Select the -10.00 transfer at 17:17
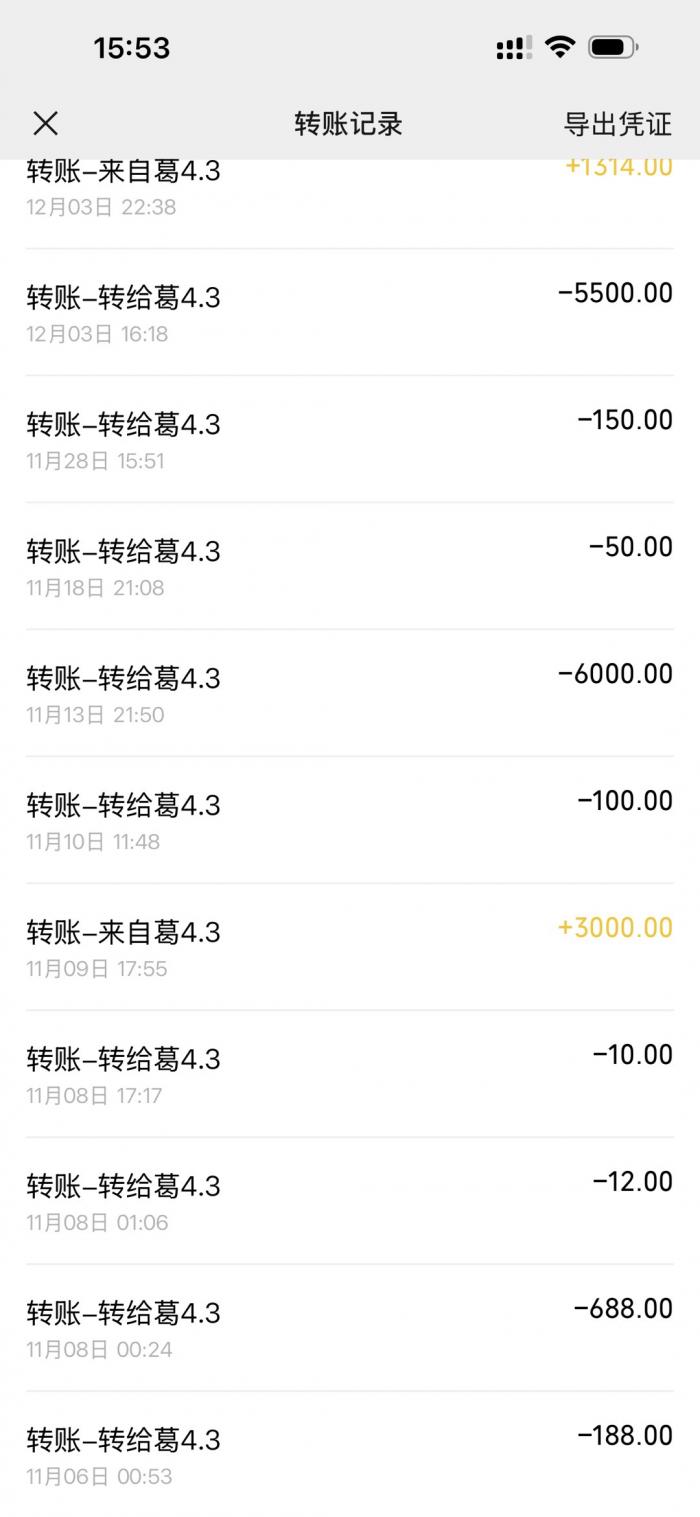The image size is (700, 1517). tap(350, 1074)
